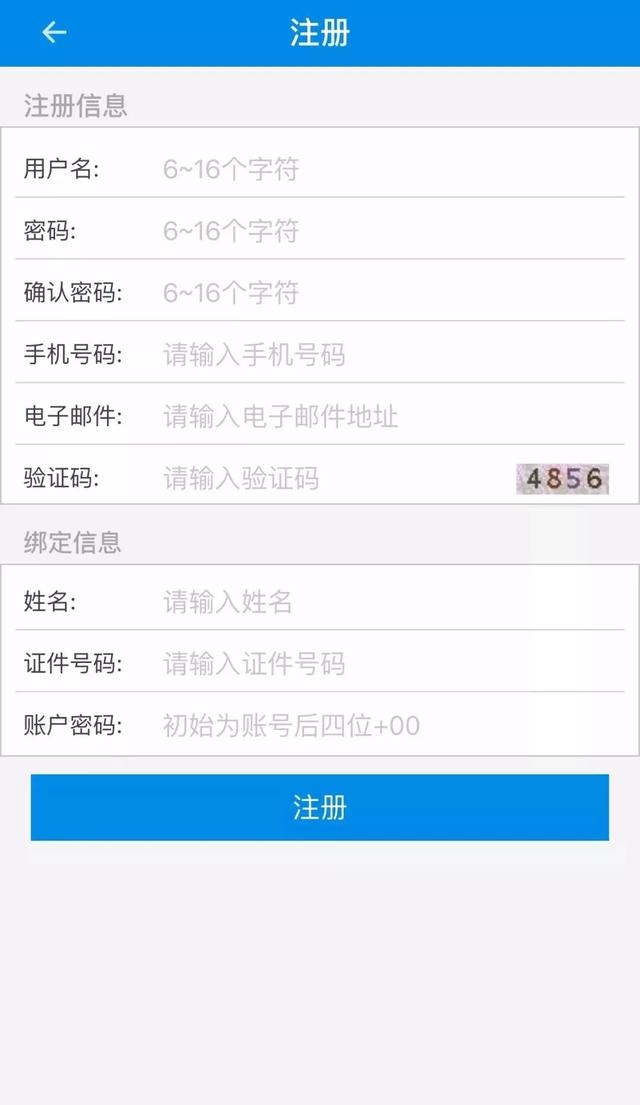The height and width of the screenshot is (1105, 640).
Task: Submit with the blue 注册 button
Action: pyautogui.click(x=320, y=808)
